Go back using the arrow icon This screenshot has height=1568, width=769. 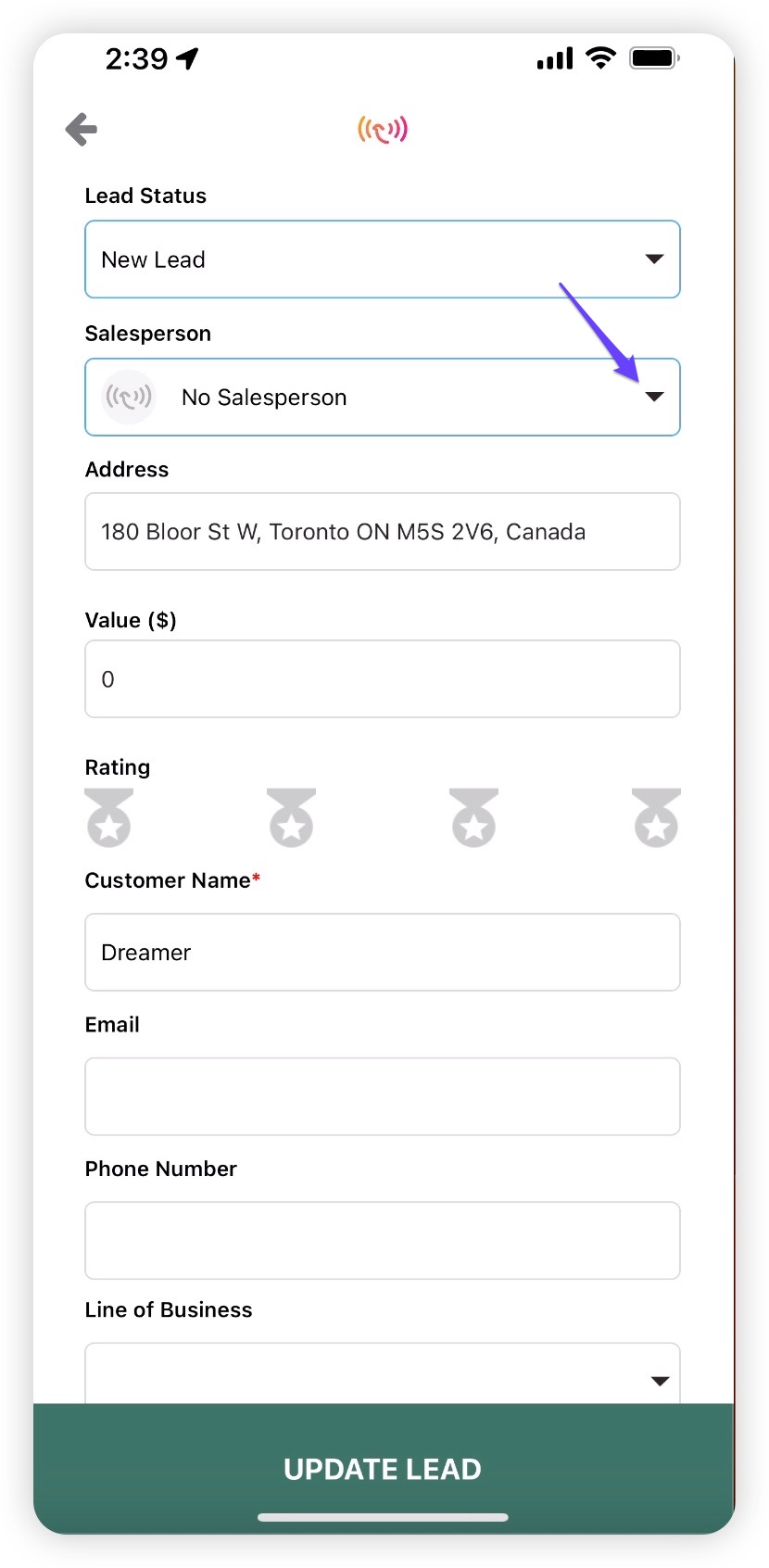point(82,129)
